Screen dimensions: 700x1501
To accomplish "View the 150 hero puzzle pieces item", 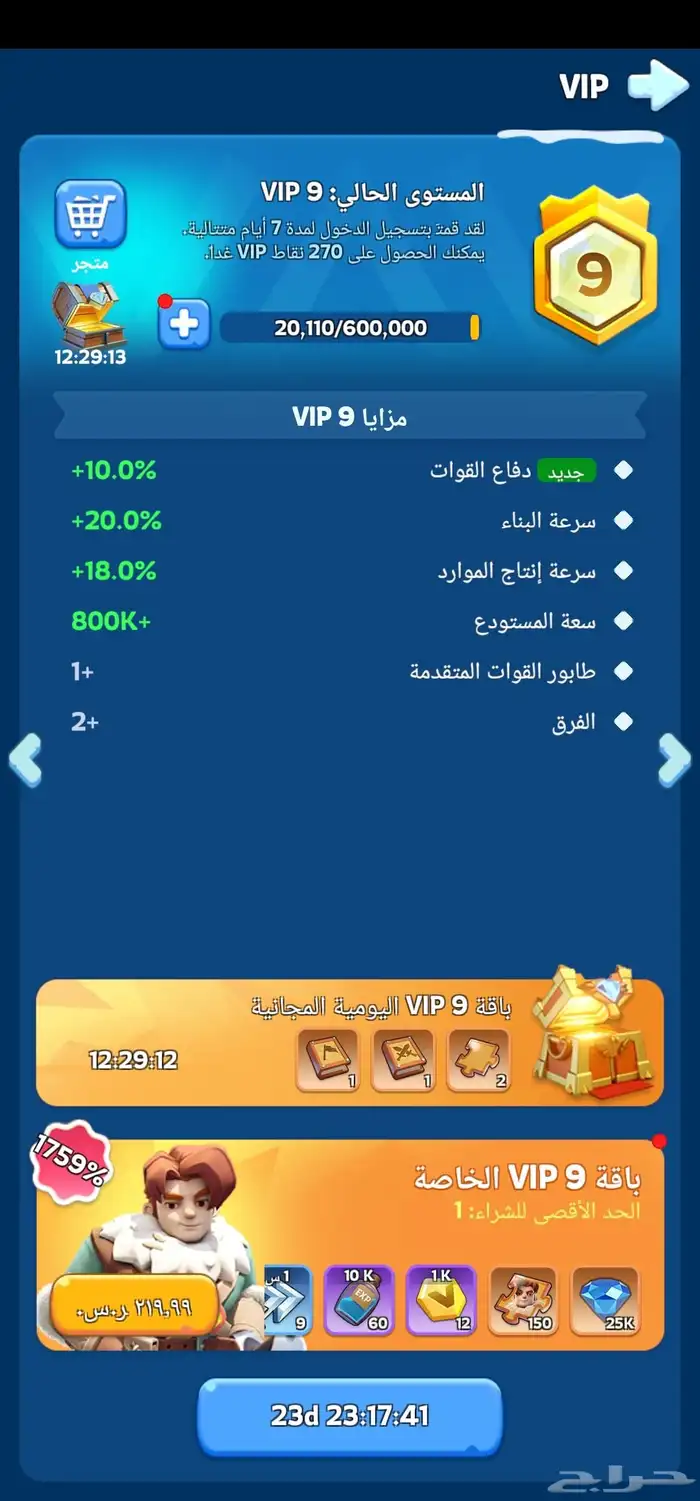I will pos(524,1300).
